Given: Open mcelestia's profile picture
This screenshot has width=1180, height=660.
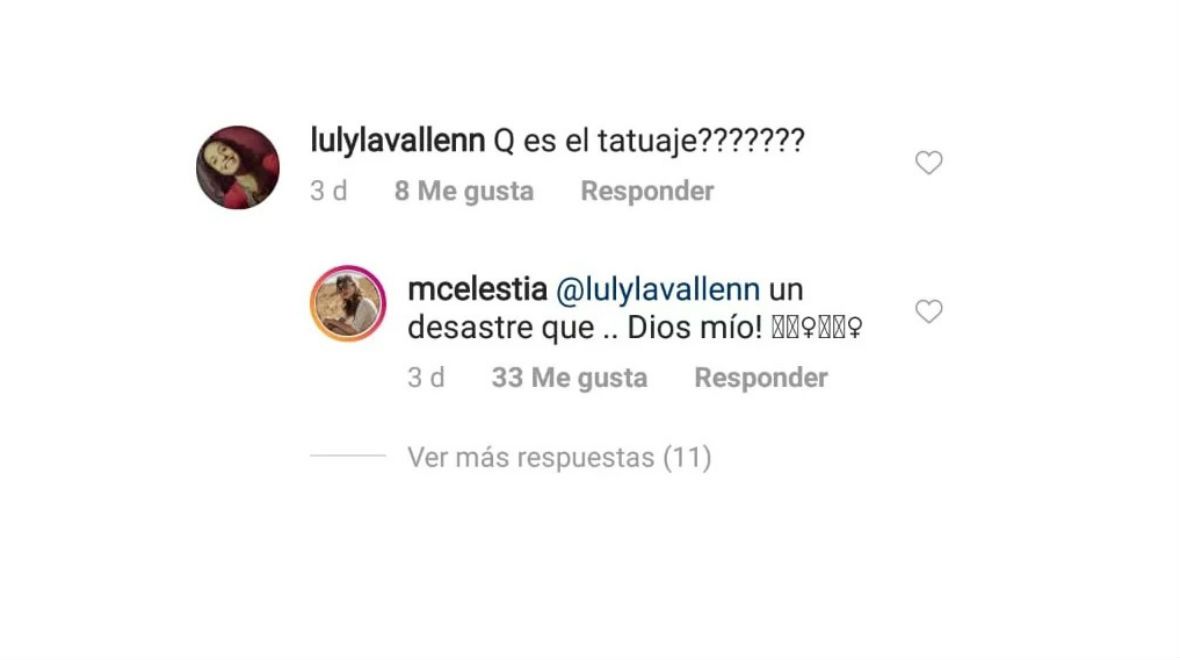Looking at the screenshot, I should (348, 304).
